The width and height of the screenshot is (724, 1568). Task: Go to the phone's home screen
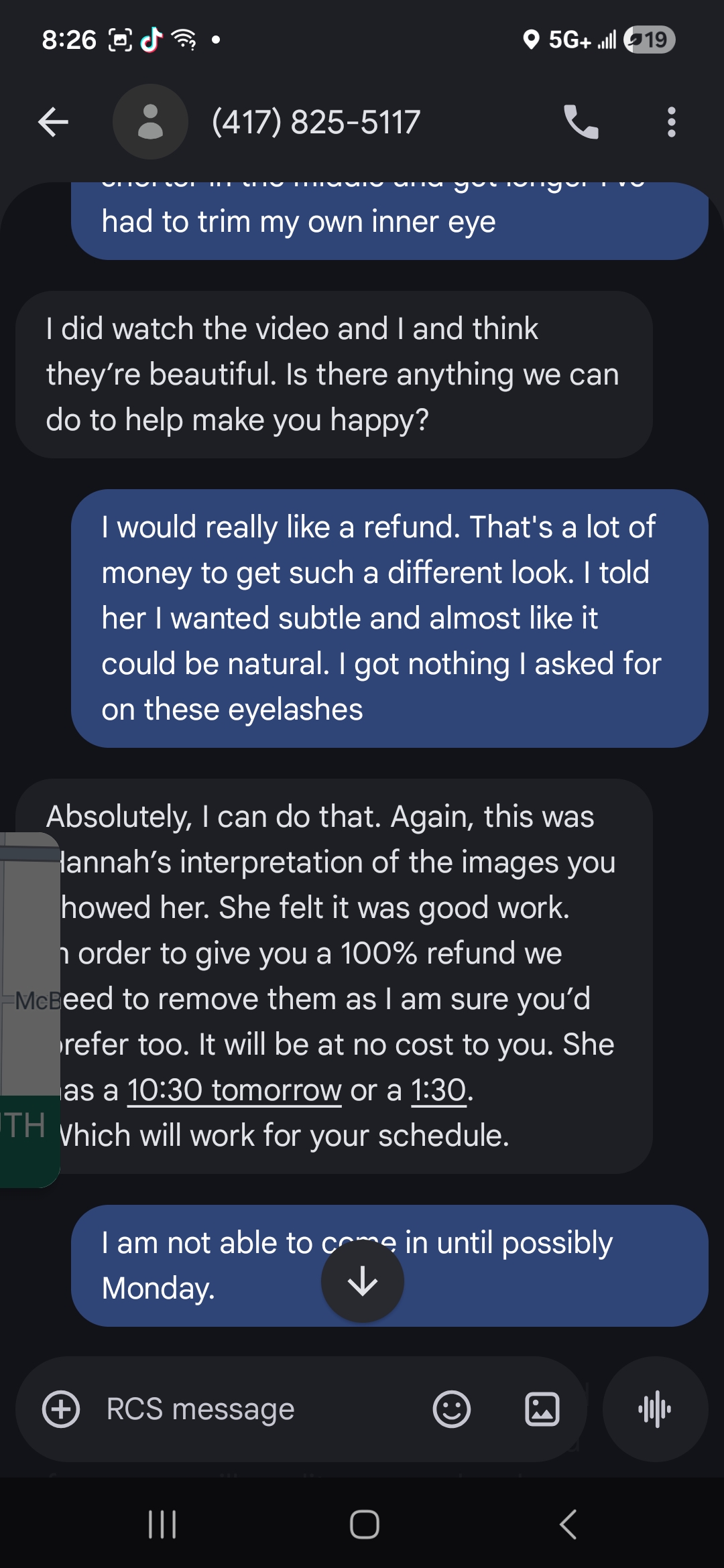[364, 1524]
